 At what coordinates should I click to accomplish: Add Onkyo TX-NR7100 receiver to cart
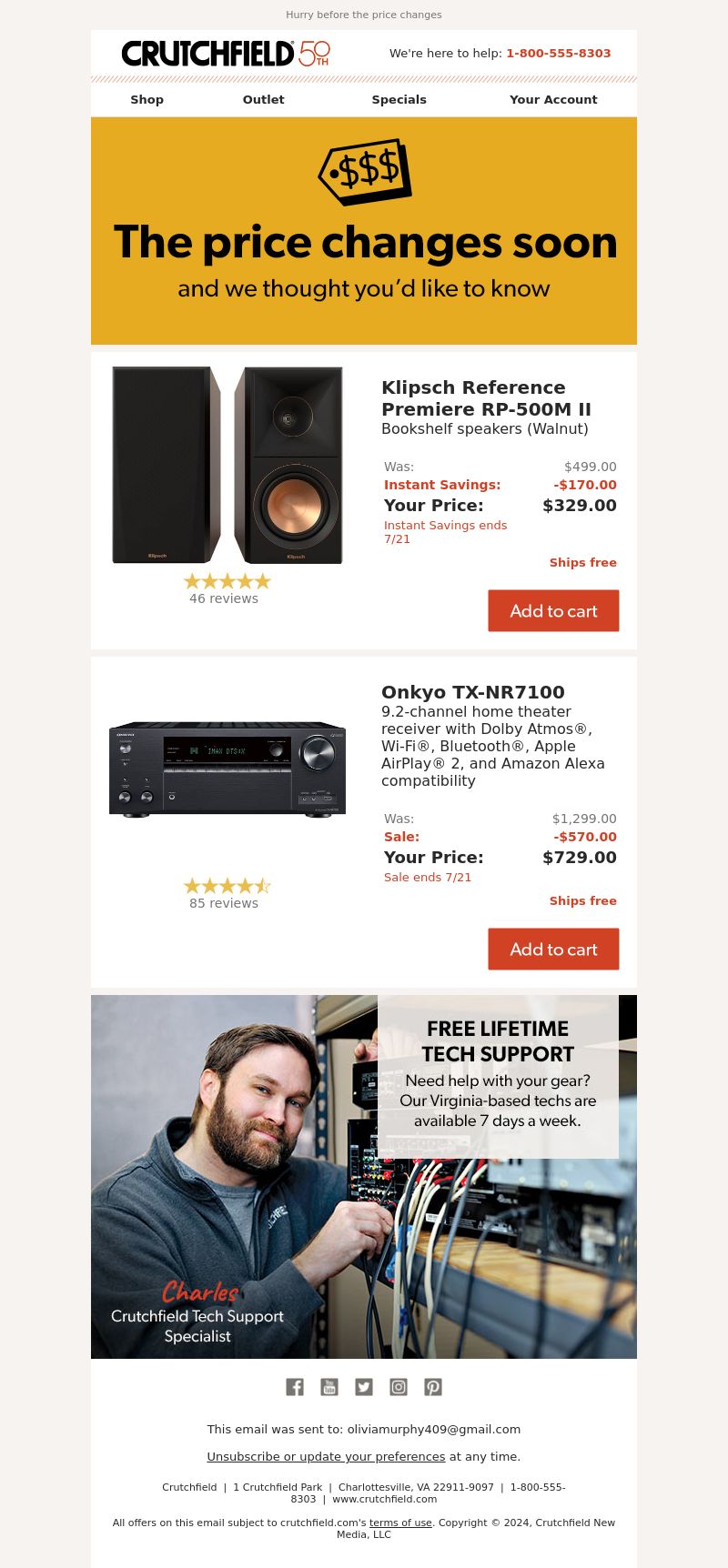(553, 950)
